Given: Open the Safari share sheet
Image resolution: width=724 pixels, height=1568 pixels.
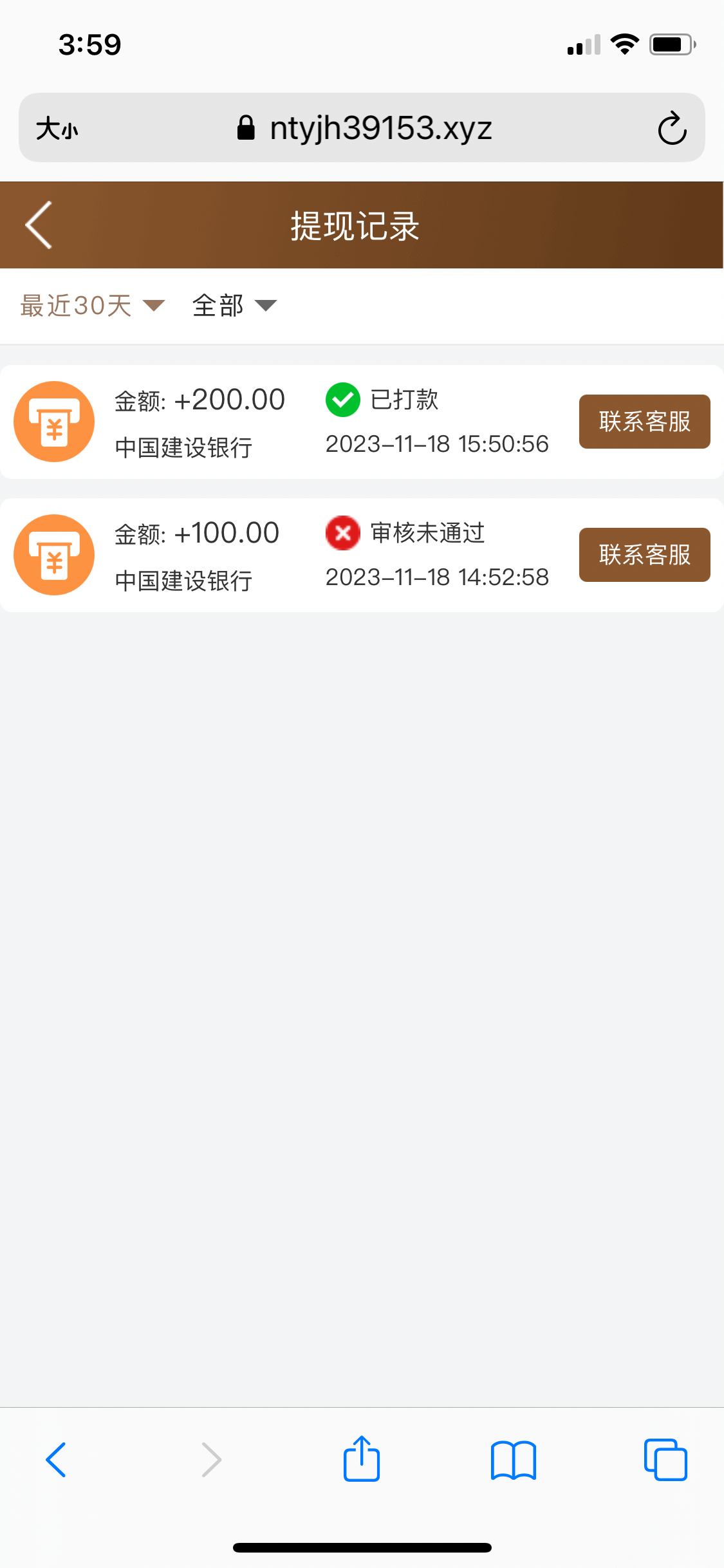Looking at the screenshot, I should click(362, 1459).
